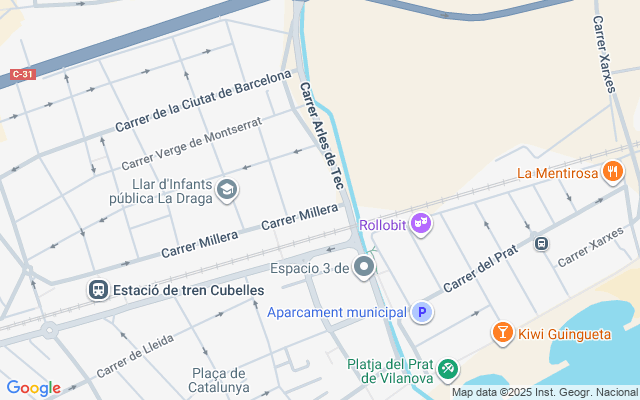Select the La Mentirosa restaurant pin
This screenshot has width=640, height=400.
click(x=613, y=171)
